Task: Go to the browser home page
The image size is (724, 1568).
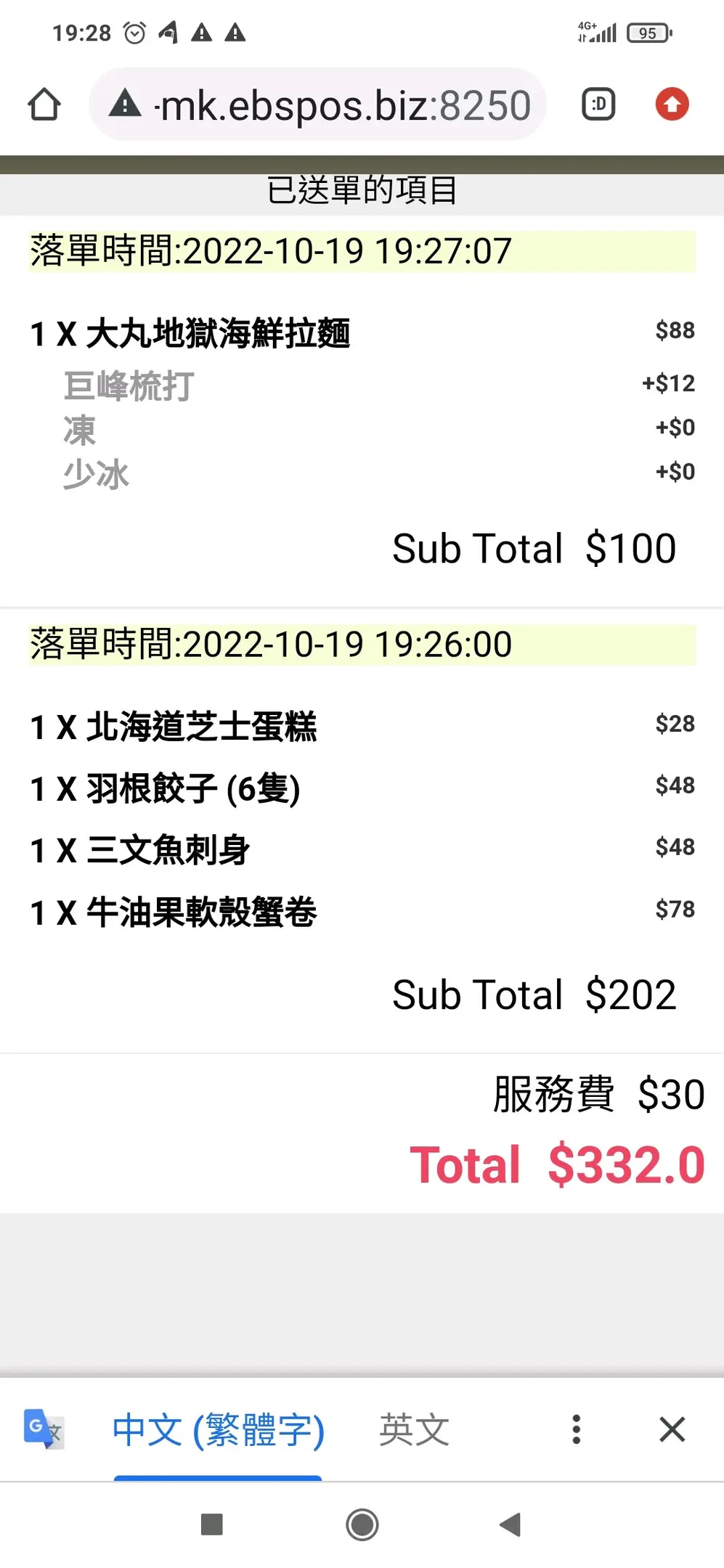Action: [44, 105]
